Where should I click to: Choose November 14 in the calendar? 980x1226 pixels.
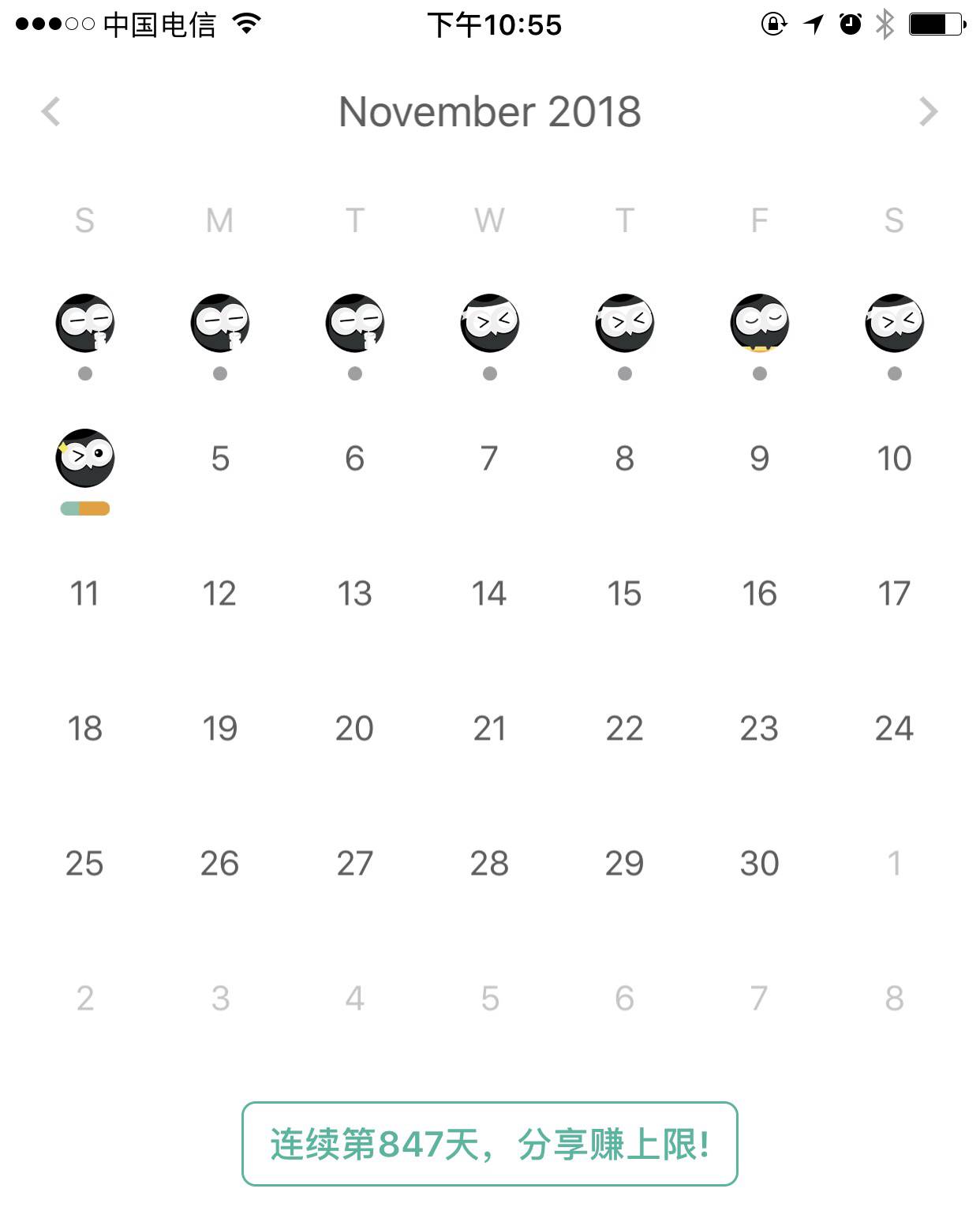coord(489,594)
